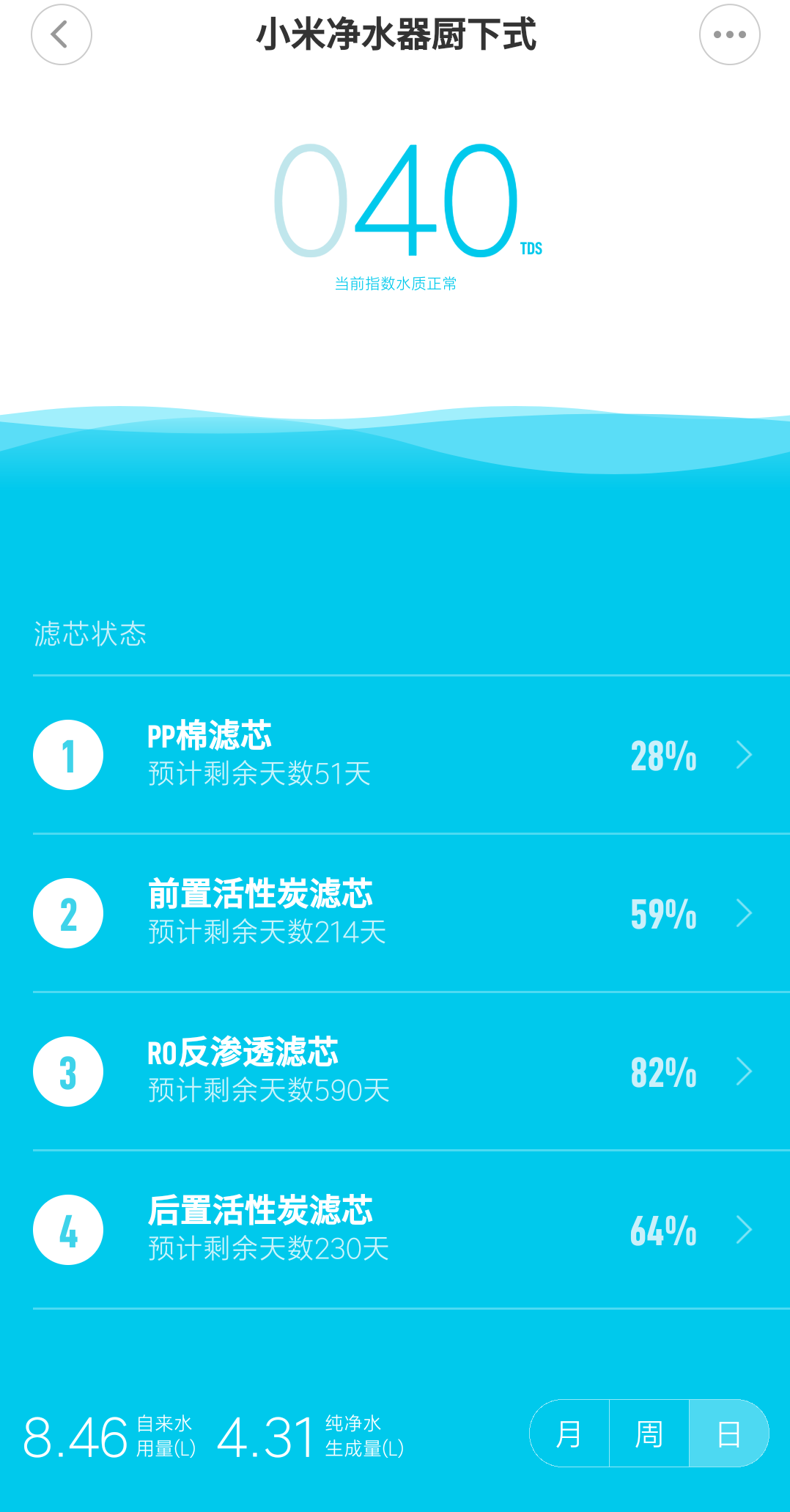This screenshot has width=790, height=1512.
Task: Open the more options menu icon
Action: tap(728, 35)
